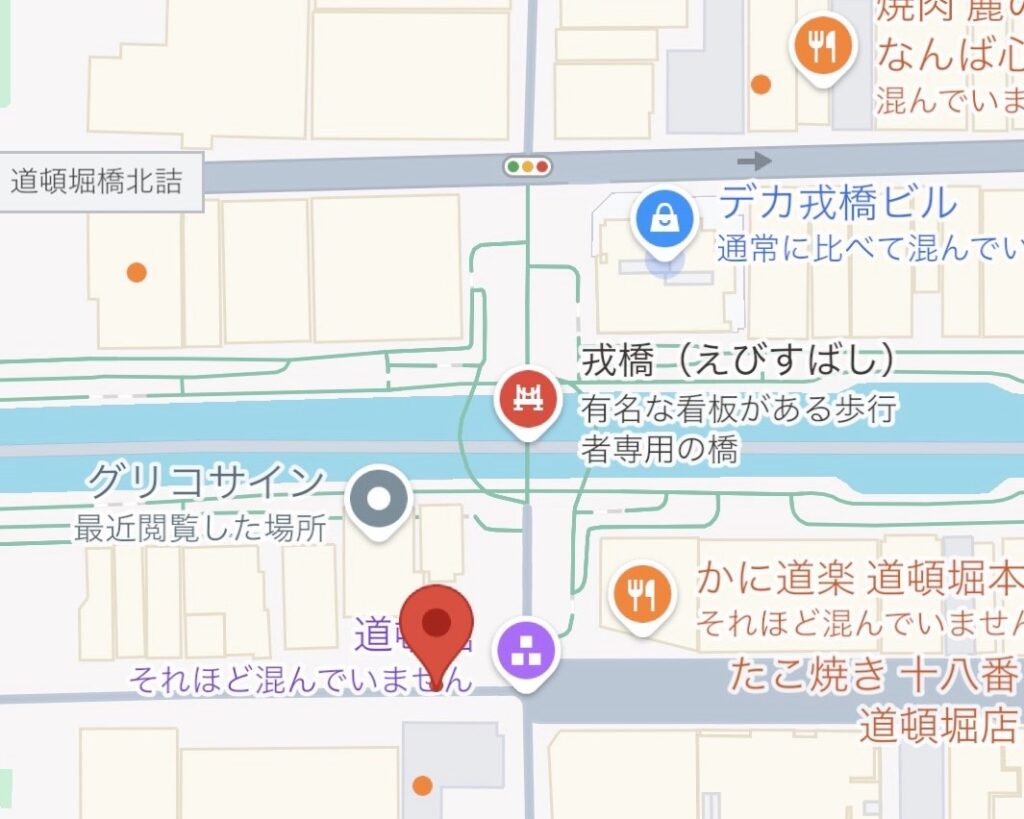This screenshot has width=1024, height=819.
Task: Open the 戎橋（えびすばし）bridge marker
Action: click(527, 400)
